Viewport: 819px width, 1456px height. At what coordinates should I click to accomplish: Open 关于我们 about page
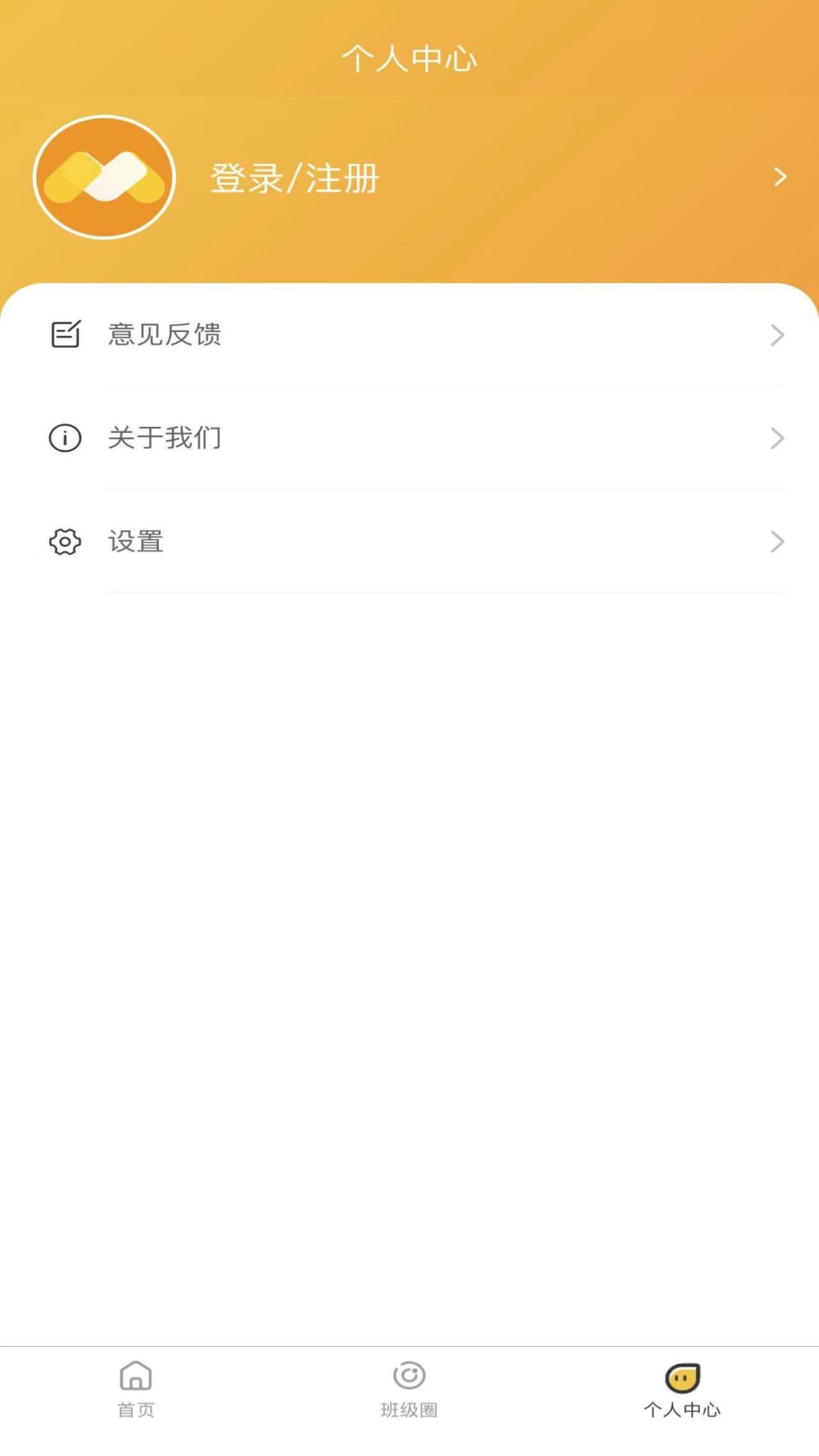click(x=409, y=438)
